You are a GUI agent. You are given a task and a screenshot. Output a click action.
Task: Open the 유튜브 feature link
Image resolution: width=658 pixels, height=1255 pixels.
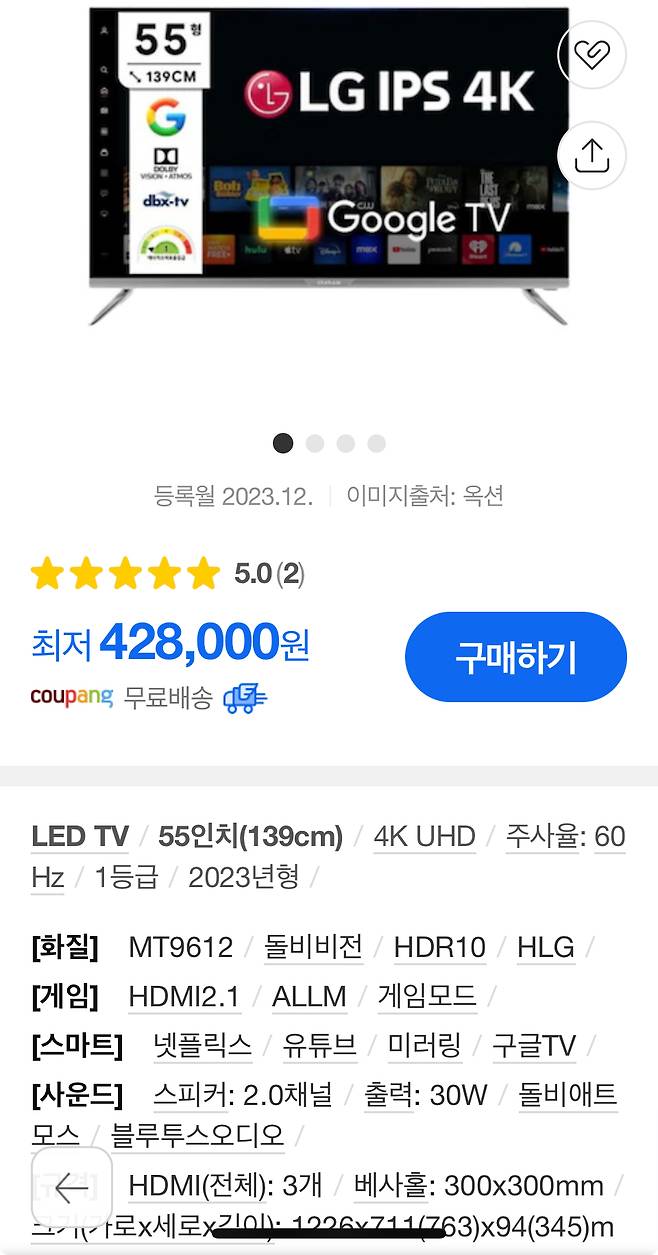[x=319, y=1046]
